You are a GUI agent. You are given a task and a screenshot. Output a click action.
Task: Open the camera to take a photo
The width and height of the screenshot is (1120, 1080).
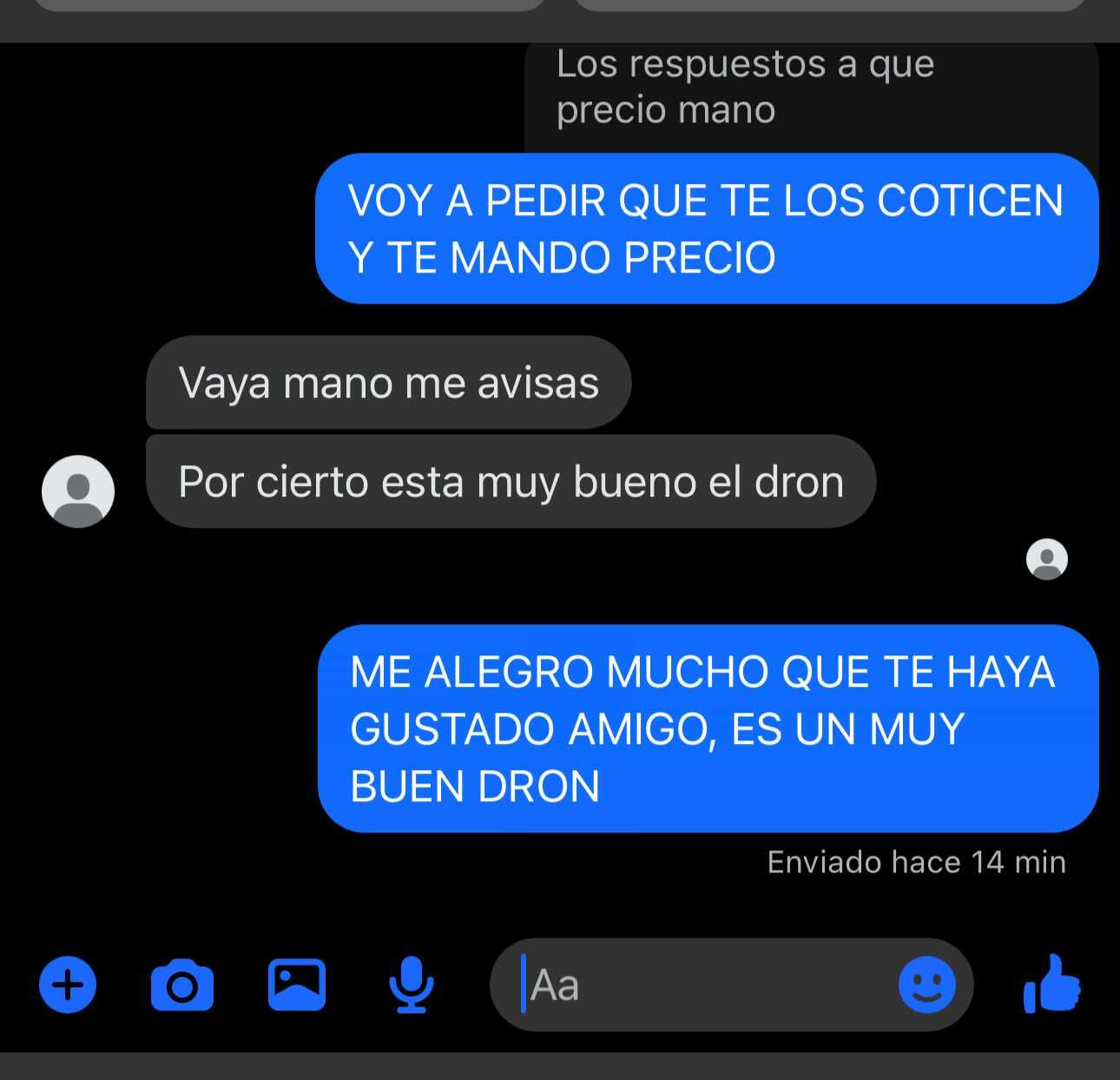coord(181,985)
